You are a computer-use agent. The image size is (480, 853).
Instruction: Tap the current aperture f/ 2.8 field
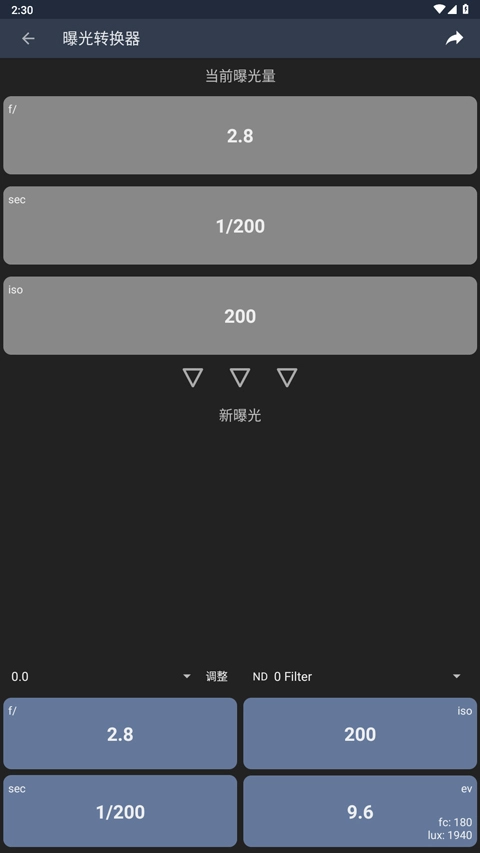click(240, 135)
